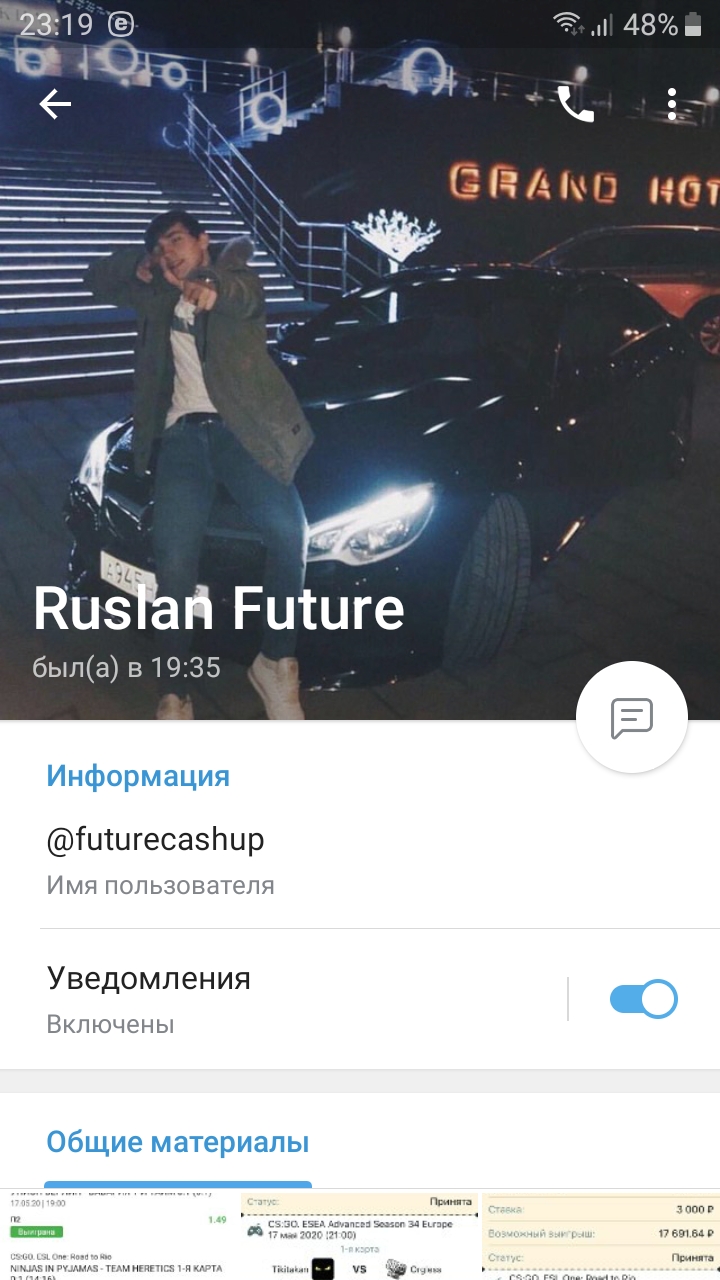720x1280 pixels.
Task: Open the chat via the message button
Action: [632, 717]
